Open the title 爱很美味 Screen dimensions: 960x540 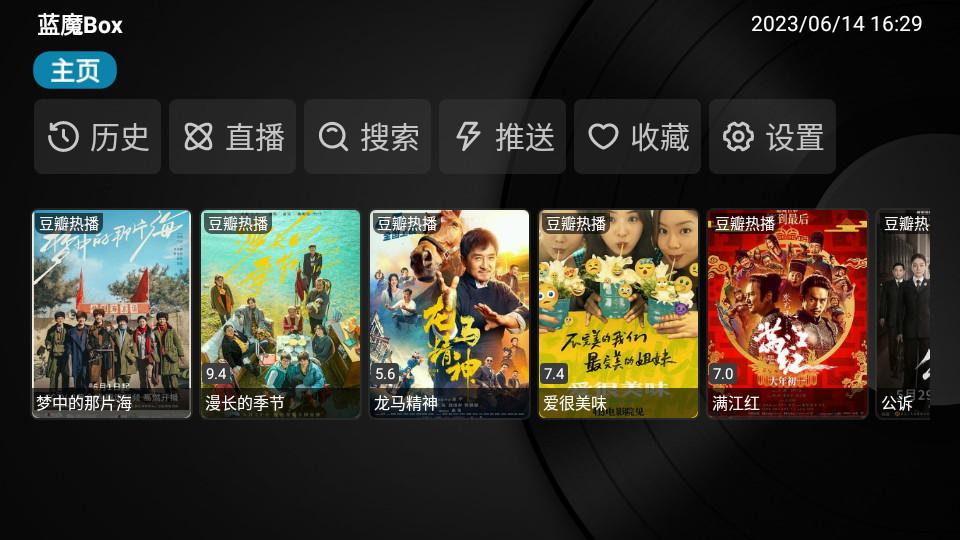tap(618, 313)
